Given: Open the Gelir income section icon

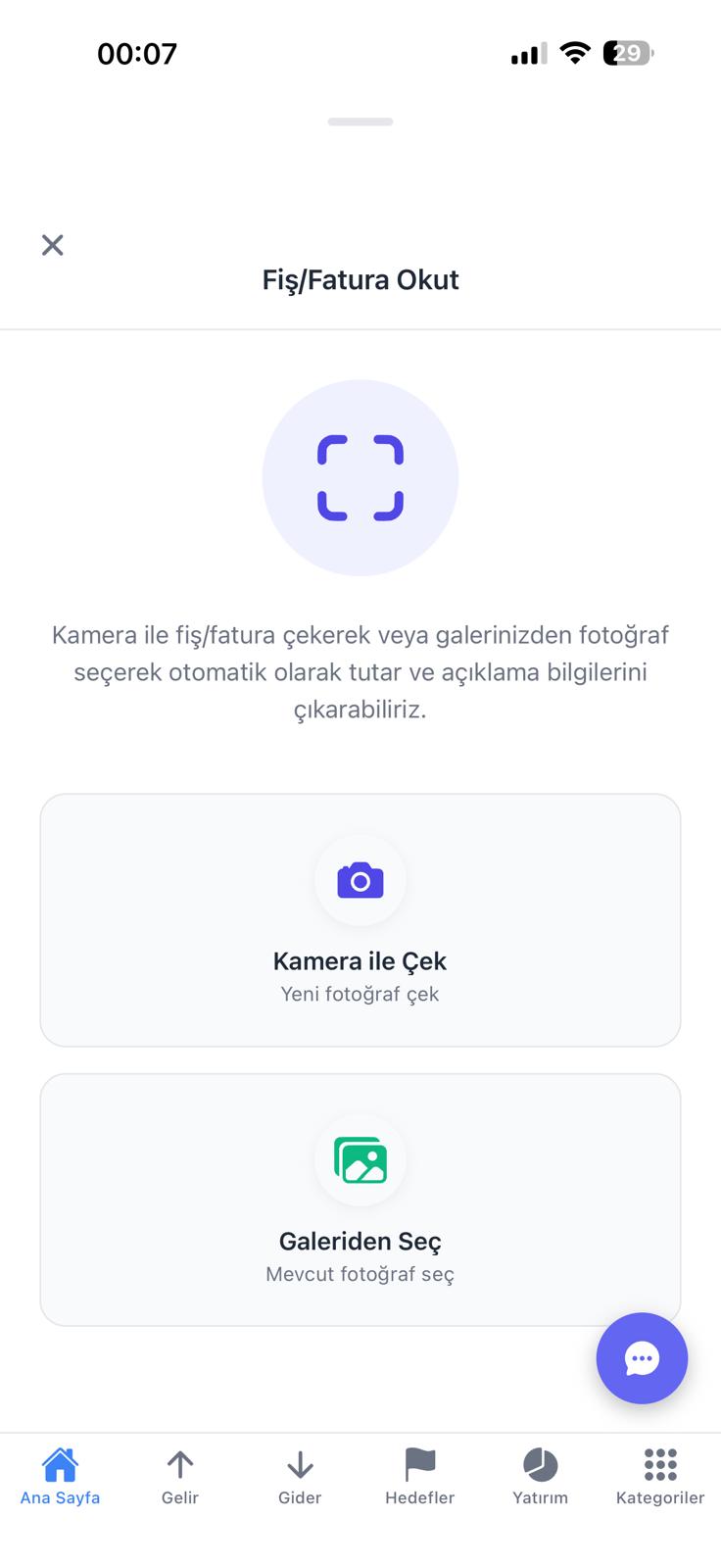Looking at the screenshot, I should (x=180, y=1464).
